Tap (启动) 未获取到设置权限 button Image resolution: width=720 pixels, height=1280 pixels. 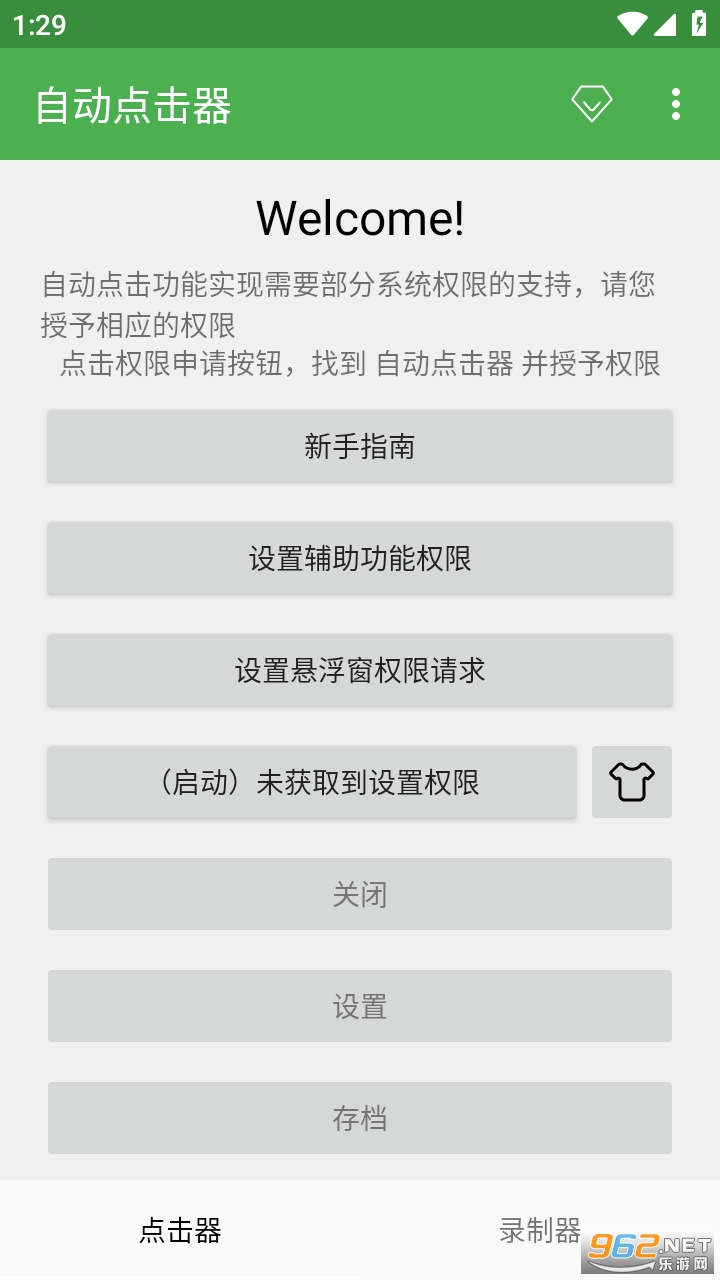point(312,782)
